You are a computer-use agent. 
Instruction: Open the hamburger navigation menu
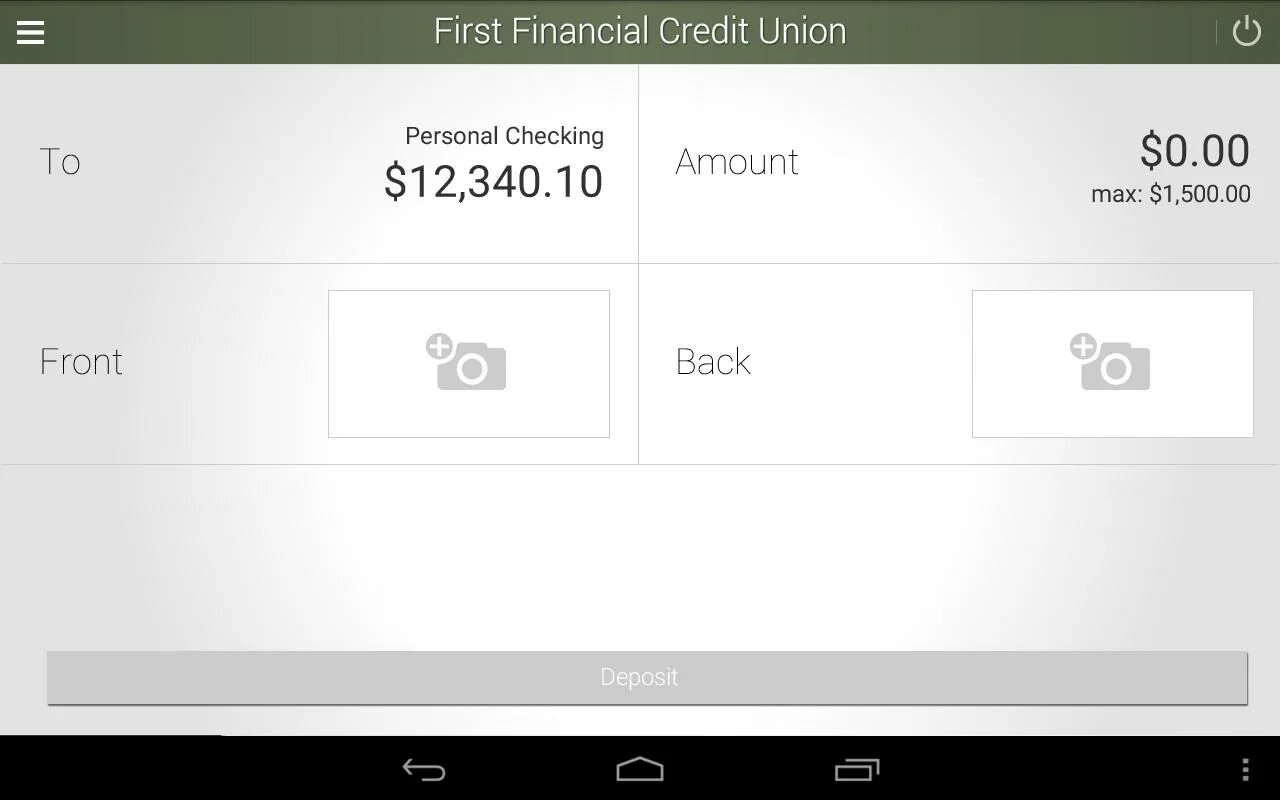pos(31,32)
